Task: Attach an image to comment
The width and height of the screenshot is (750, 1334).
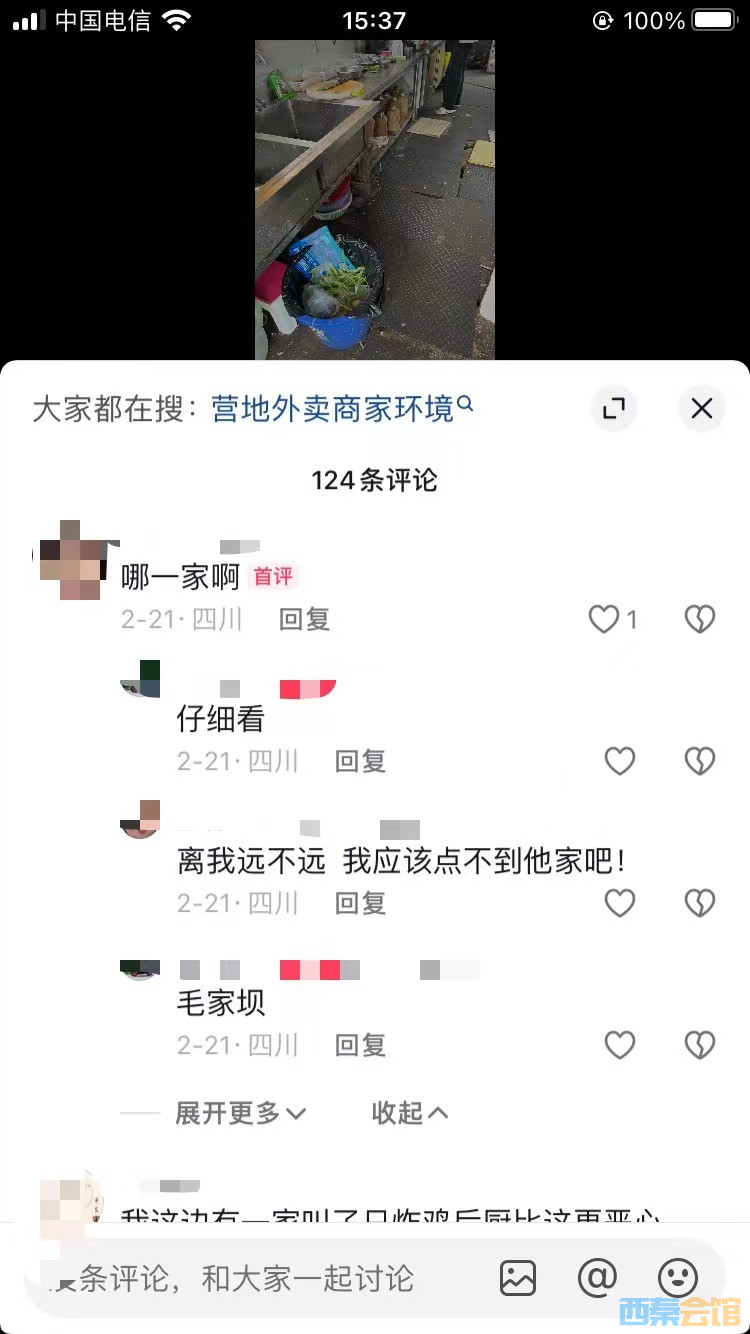Action: (518, 1278)
